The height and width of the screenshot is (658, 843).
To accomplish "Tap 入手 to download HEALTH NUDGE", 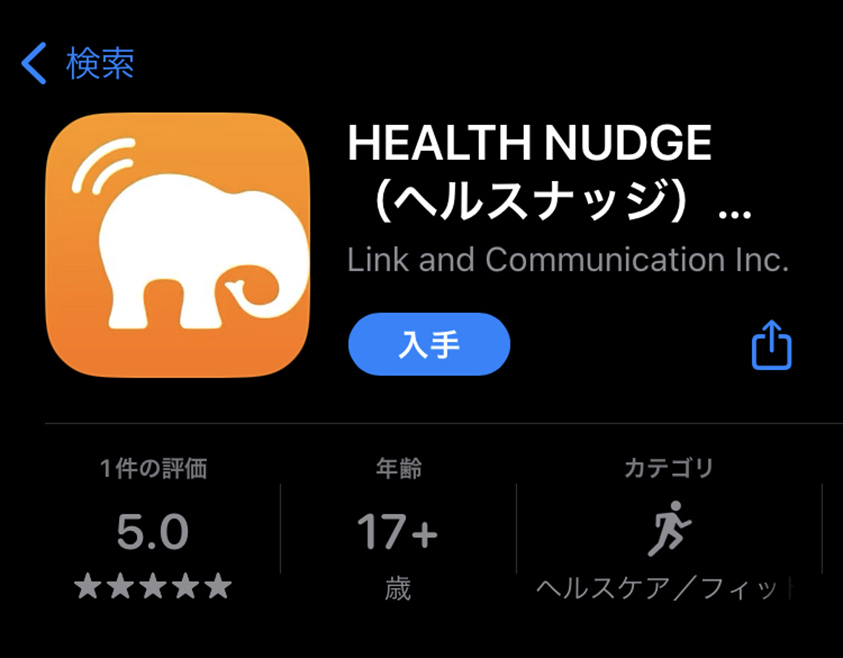I will 429,344.
